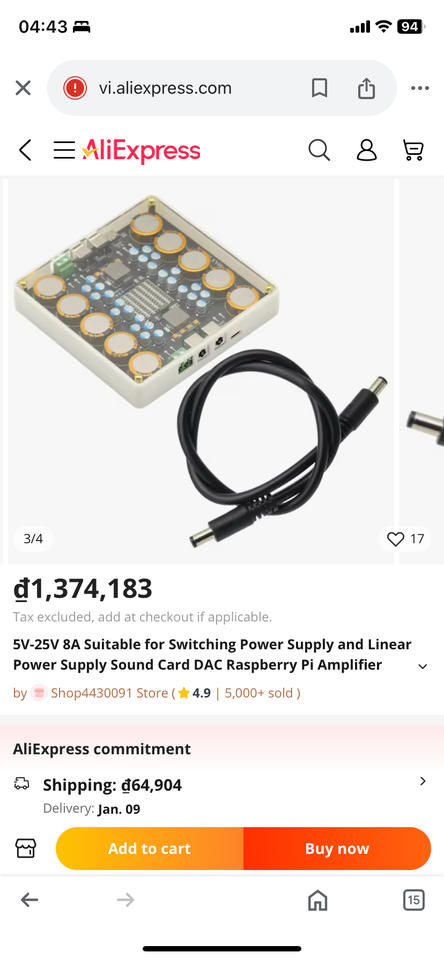Image resolution: width=444 pixels, height=960 pixels.
Task: Open AliExpress search
Action: pos(319,150)
